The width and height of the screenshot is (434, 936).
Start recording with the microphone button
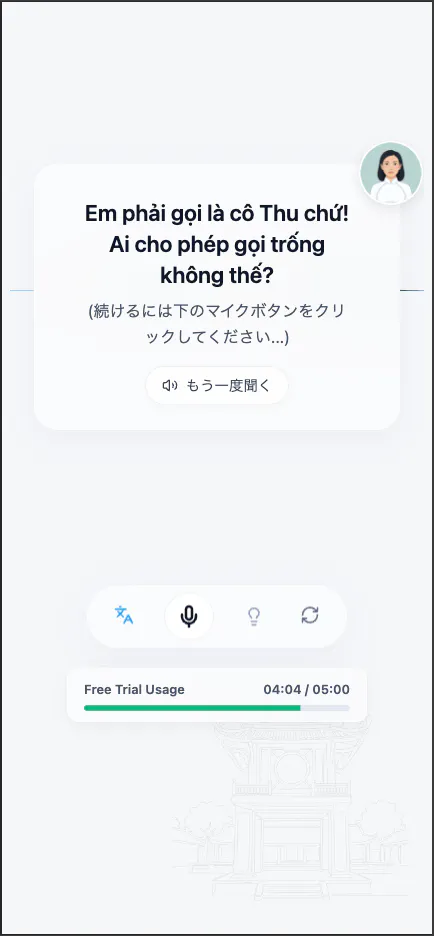pyautogui.click(x=189, y=616)
